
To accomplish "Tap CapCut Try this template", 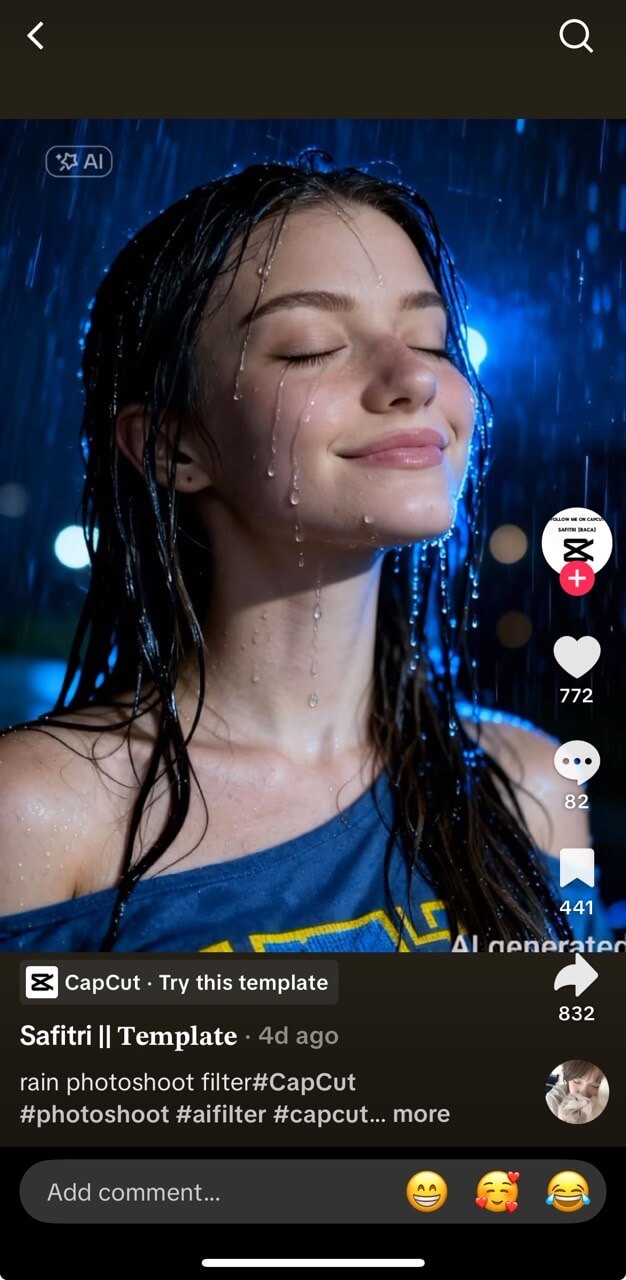I will 179,982.
